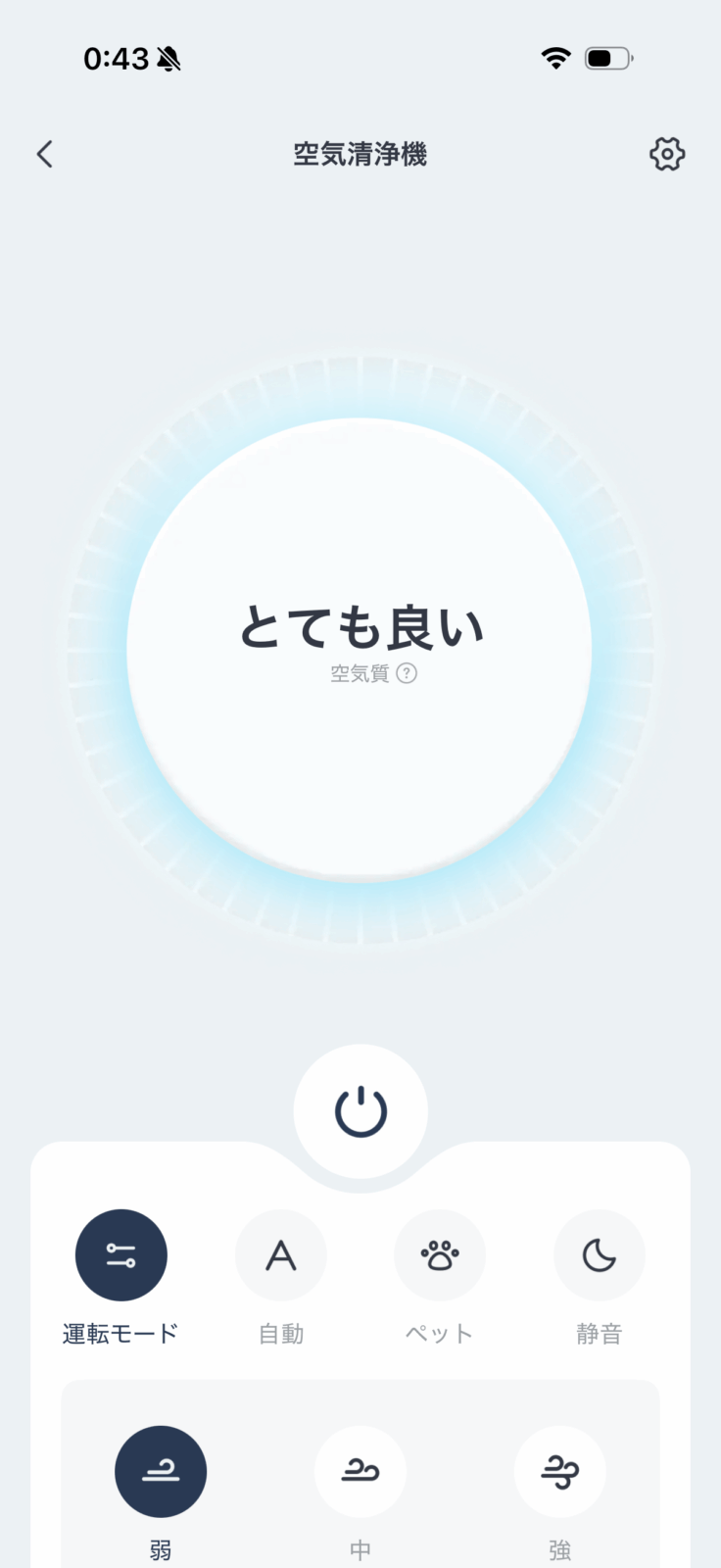Change fan speed to 強
The height and width of the screenshot is (1568, 721).
pos(559,1471)
